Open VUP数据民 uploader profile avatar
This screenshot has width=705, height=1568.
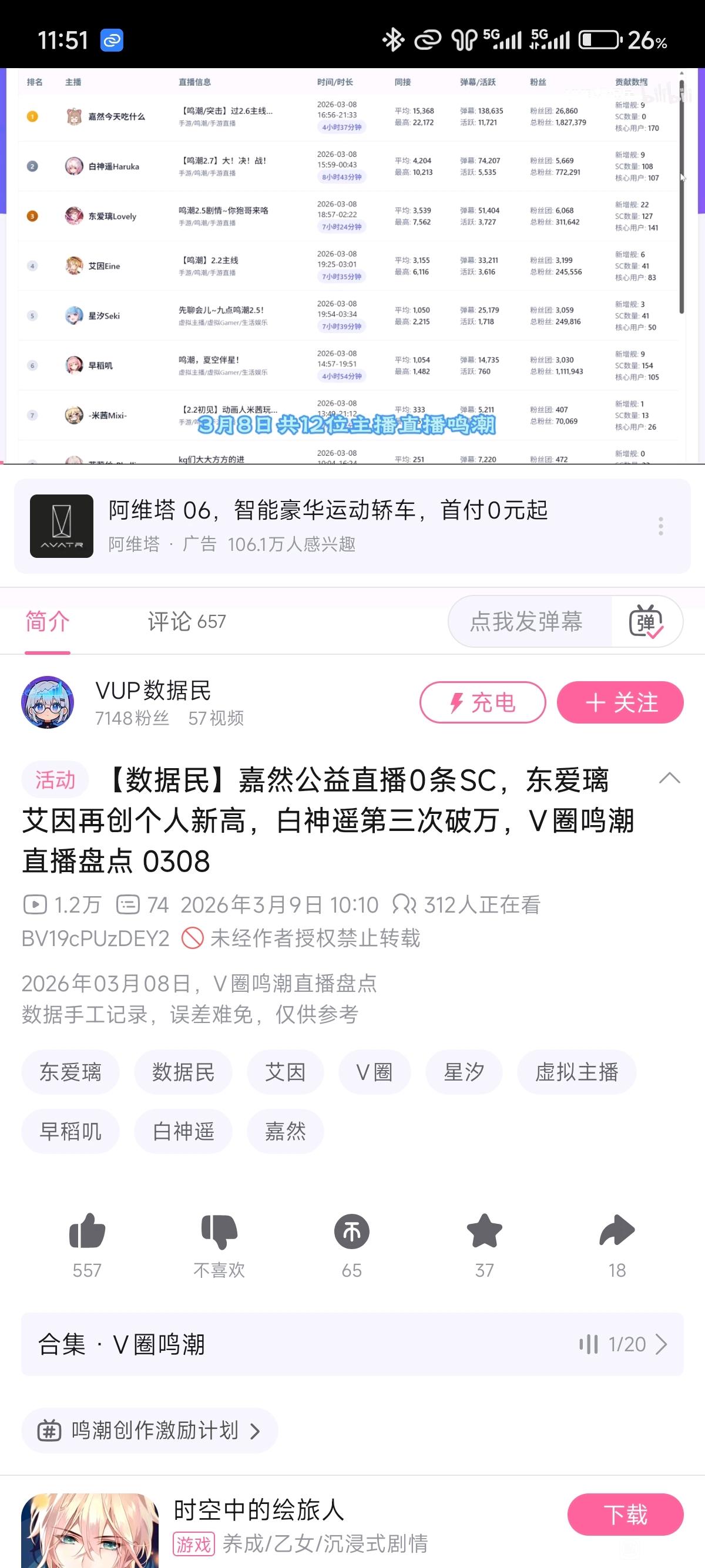coord(48,702)
